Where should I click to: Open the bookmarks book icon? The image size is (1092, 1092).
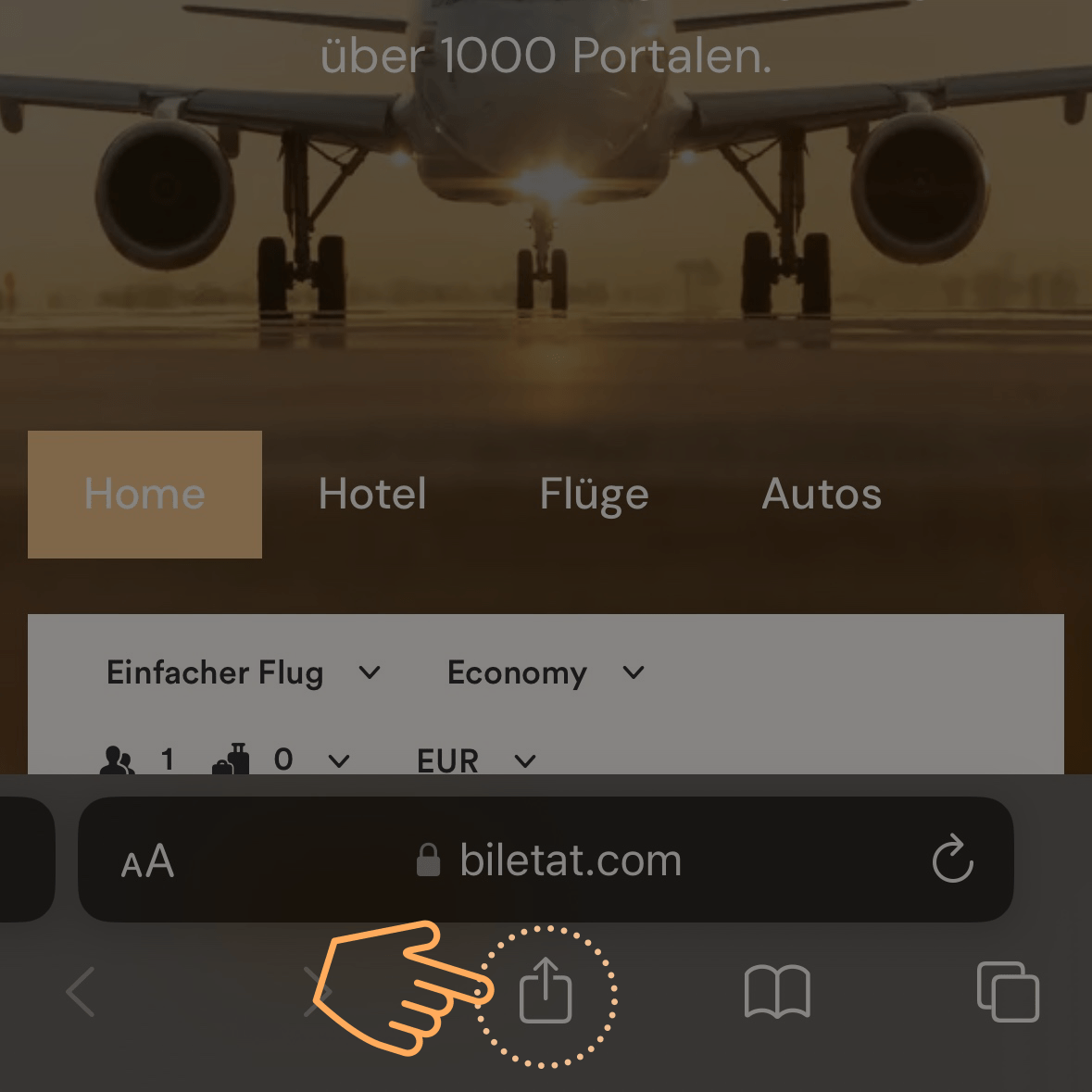777,992
